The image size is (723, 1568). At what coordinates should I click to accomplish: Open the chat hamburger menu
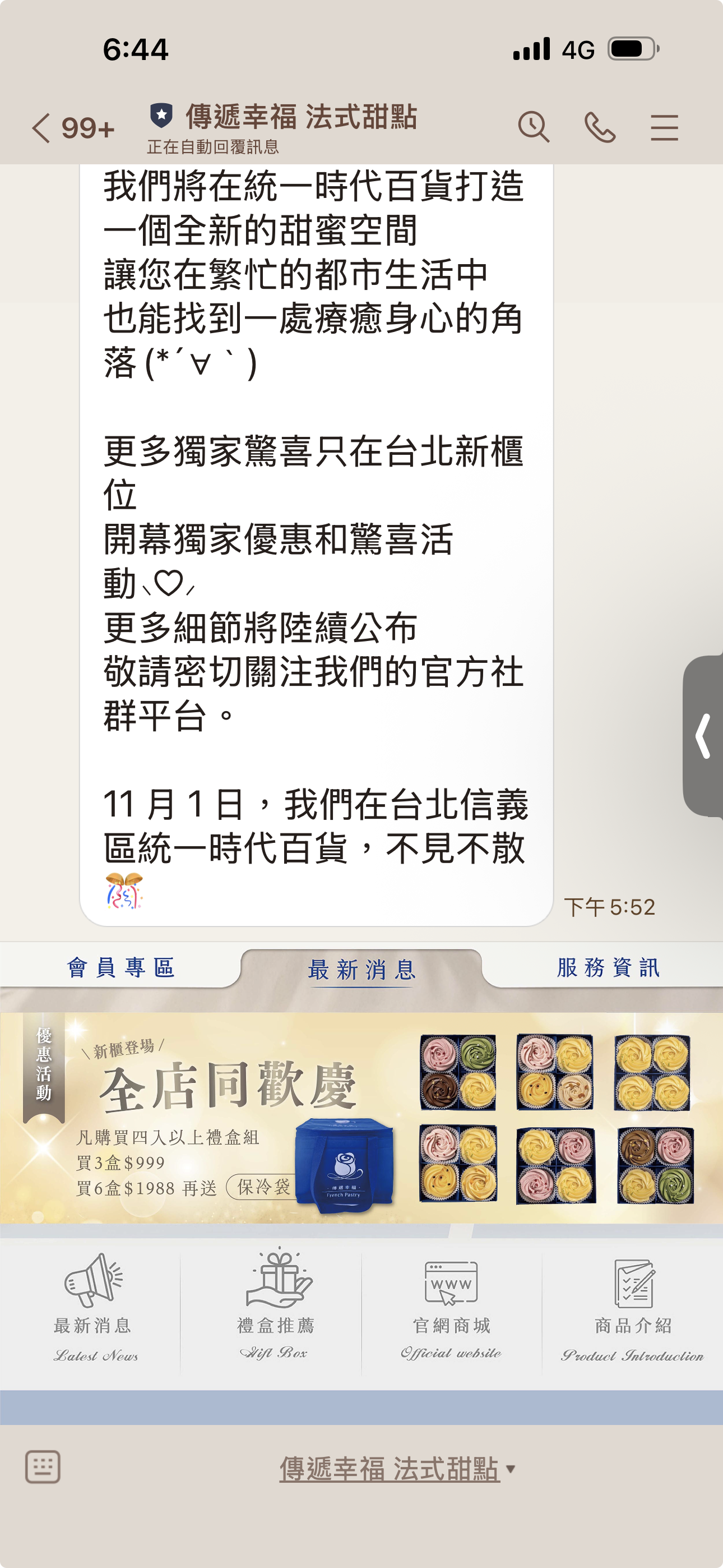click(664, 127)
